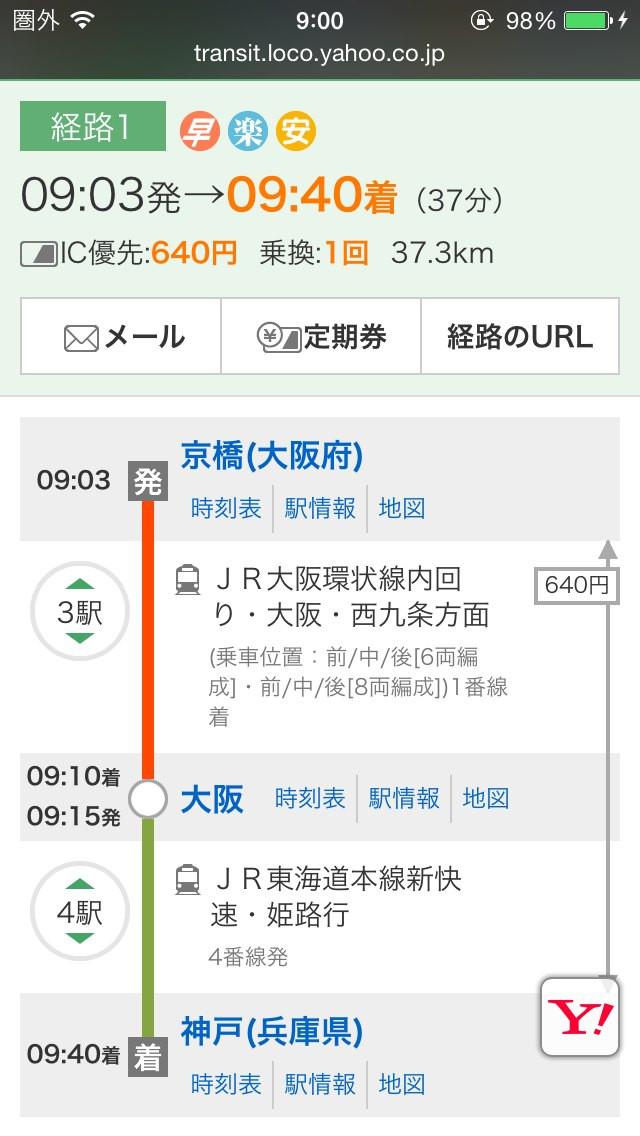View 時刻表 for 京橋 station
The height and width of the screenshot is (1136, 640).
coord(225,509)
